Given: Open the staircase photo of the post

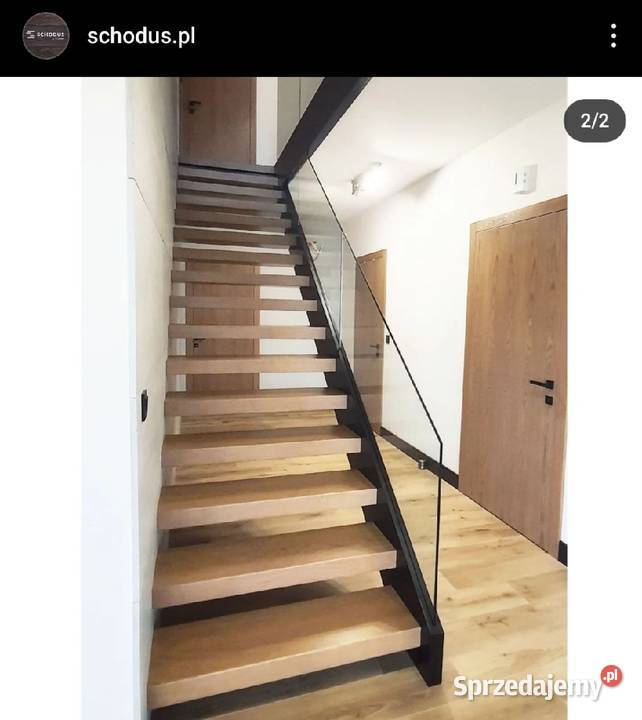Looking at the screenshot, I should [x=324, y=400].
